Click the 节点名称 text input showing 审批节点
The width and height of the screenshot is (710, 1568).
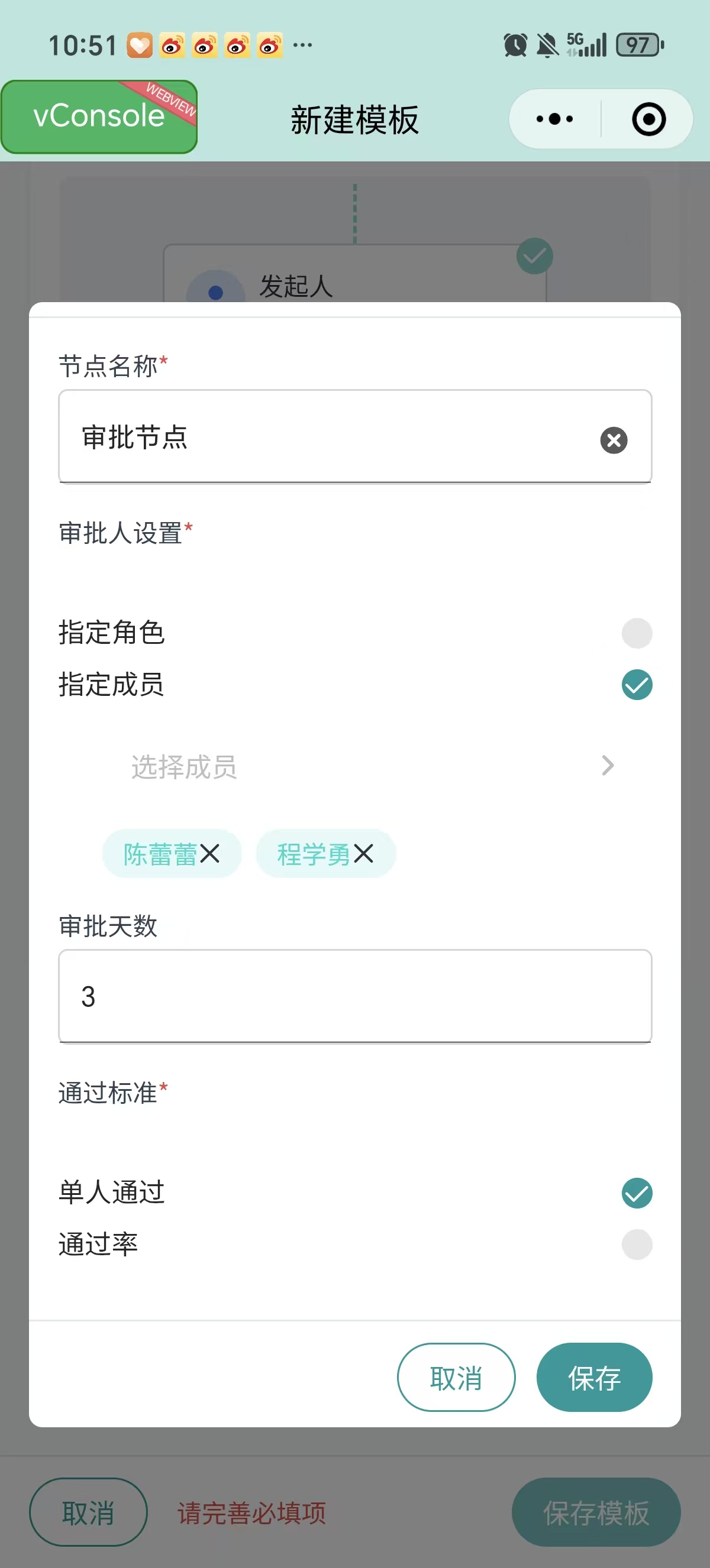coord(305,439)
